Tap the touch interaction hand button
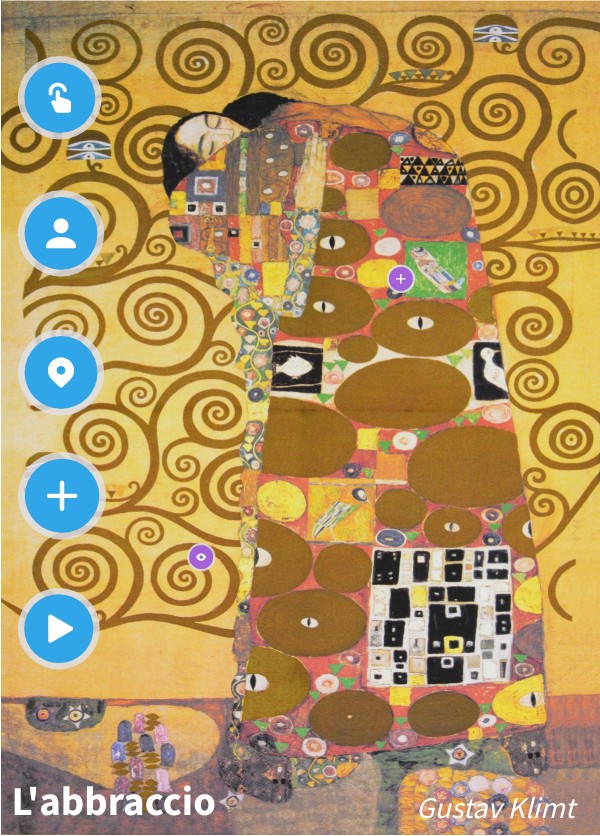Viewport: 600px width, 836px height. (61, 98)
